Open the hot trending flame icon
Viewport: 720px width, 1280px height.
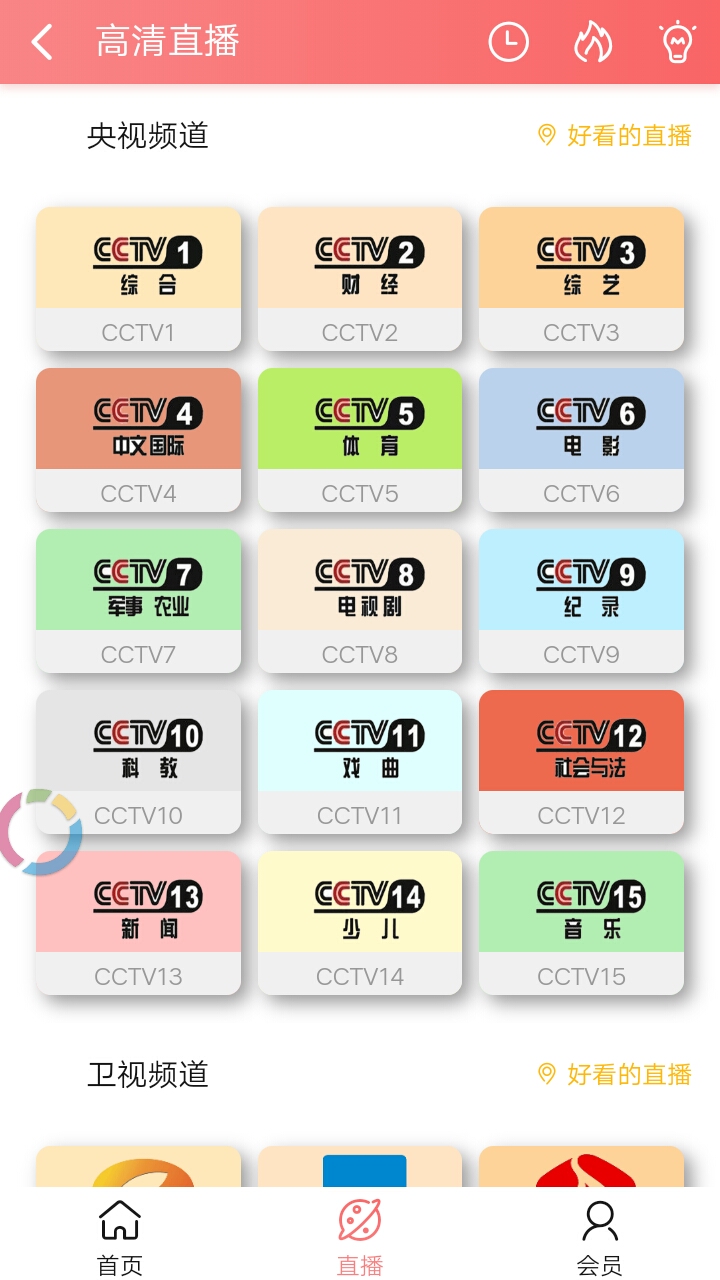[592, 42]
